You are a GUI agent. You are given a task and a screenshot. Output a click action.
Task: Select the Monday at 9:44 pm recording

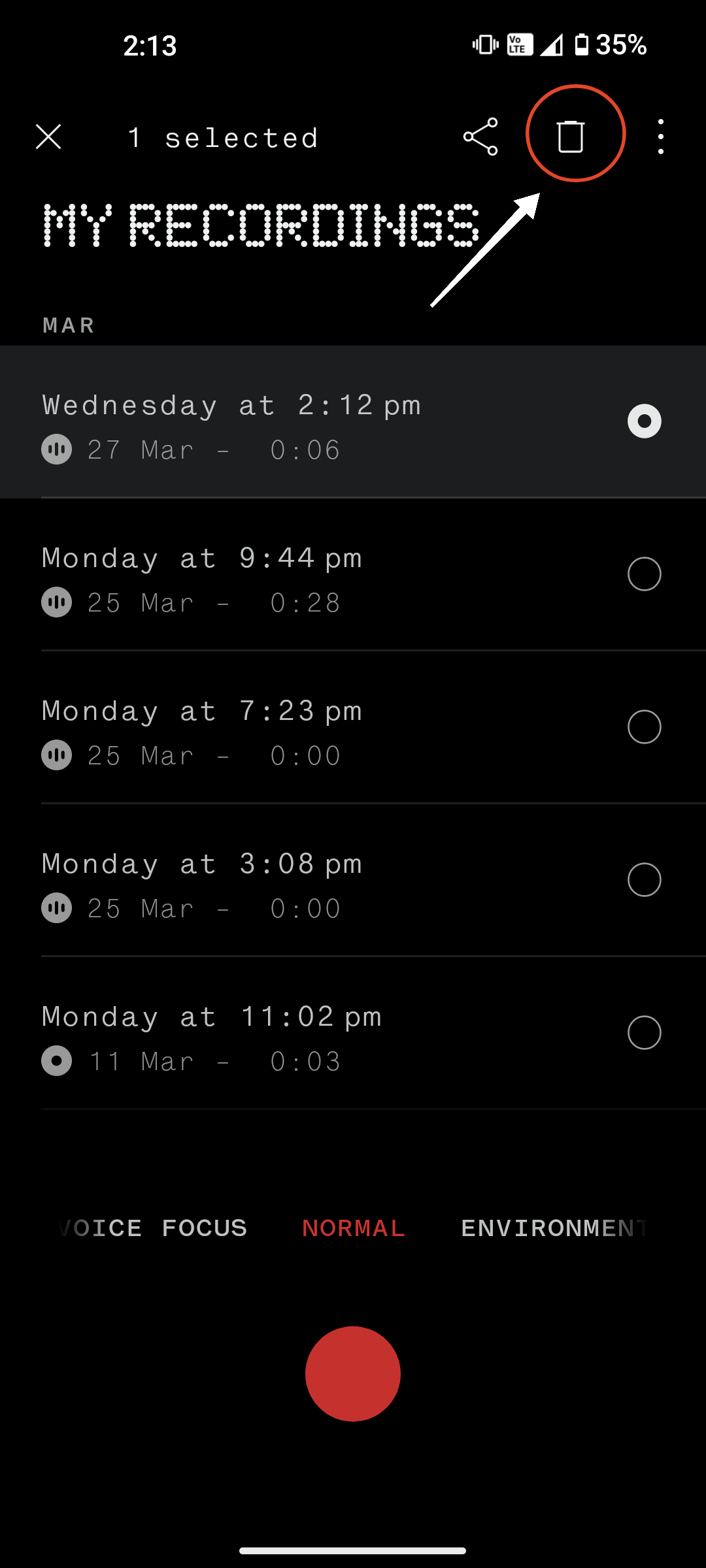[x=644, y=574]
